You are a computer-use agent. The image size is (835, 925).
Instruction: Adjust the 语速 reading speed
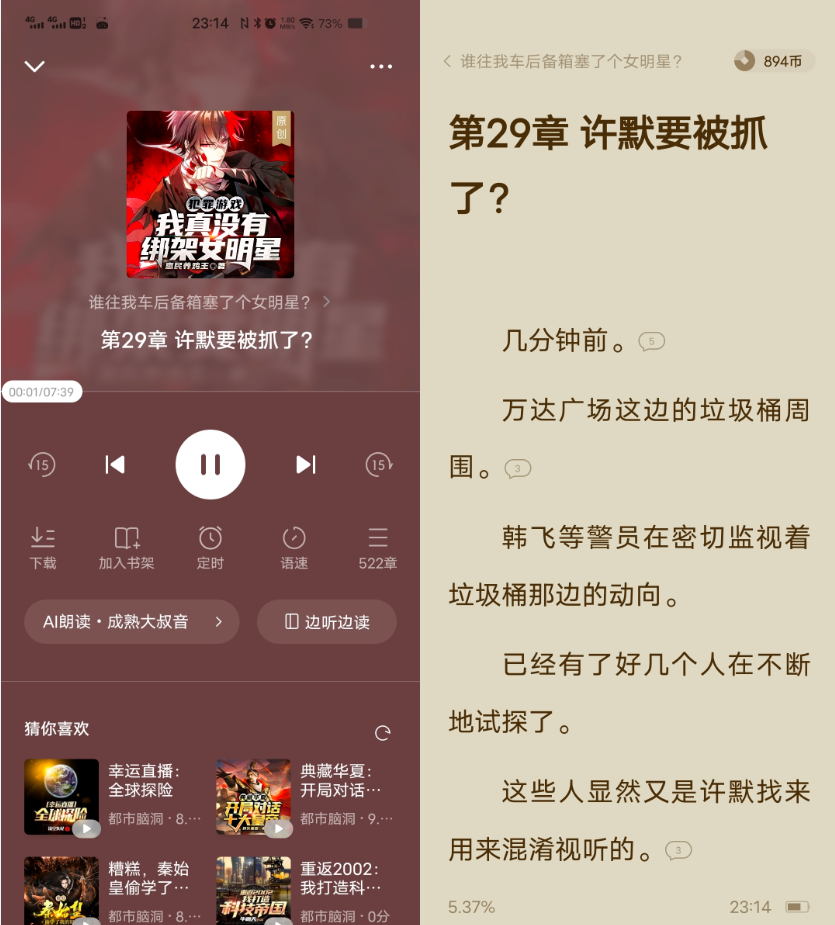(x=294, y=548)
